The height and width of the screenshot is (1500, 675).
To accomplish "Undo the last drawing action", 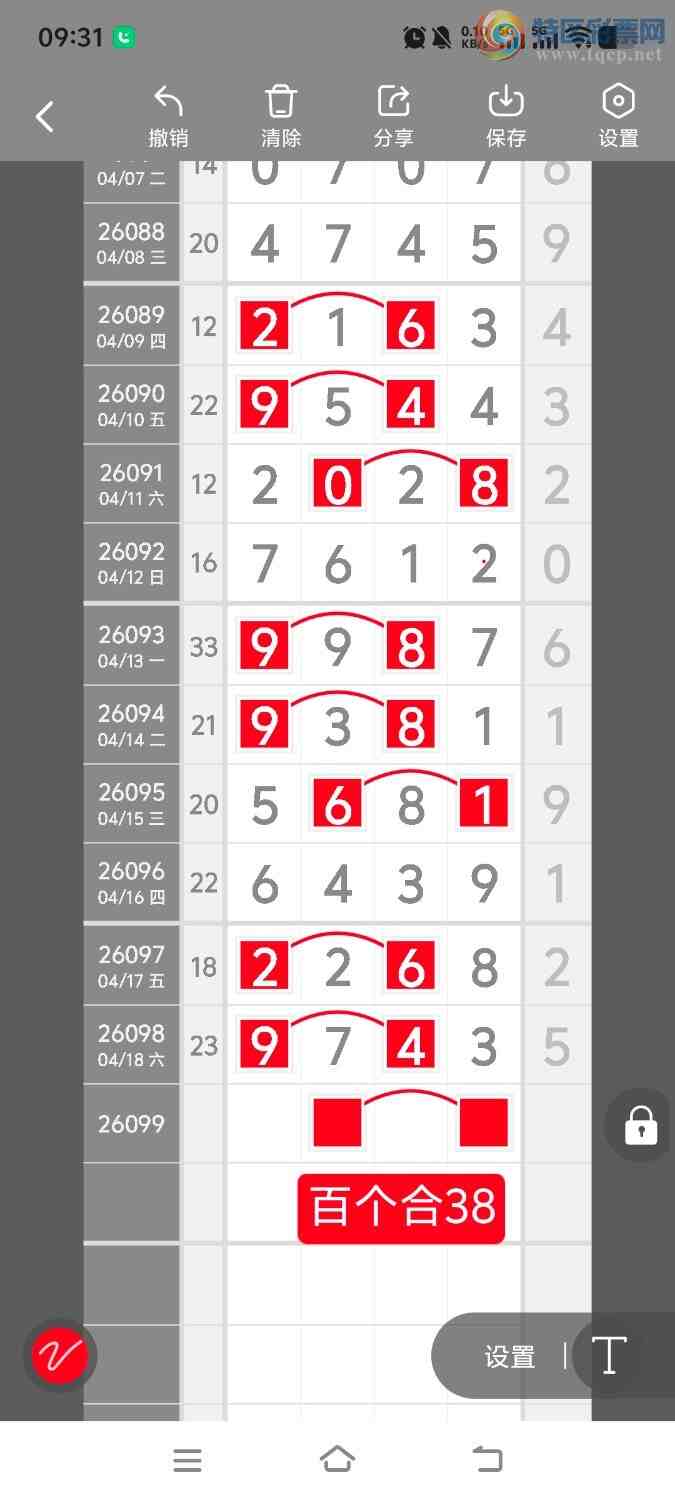I will click(168, 117).
